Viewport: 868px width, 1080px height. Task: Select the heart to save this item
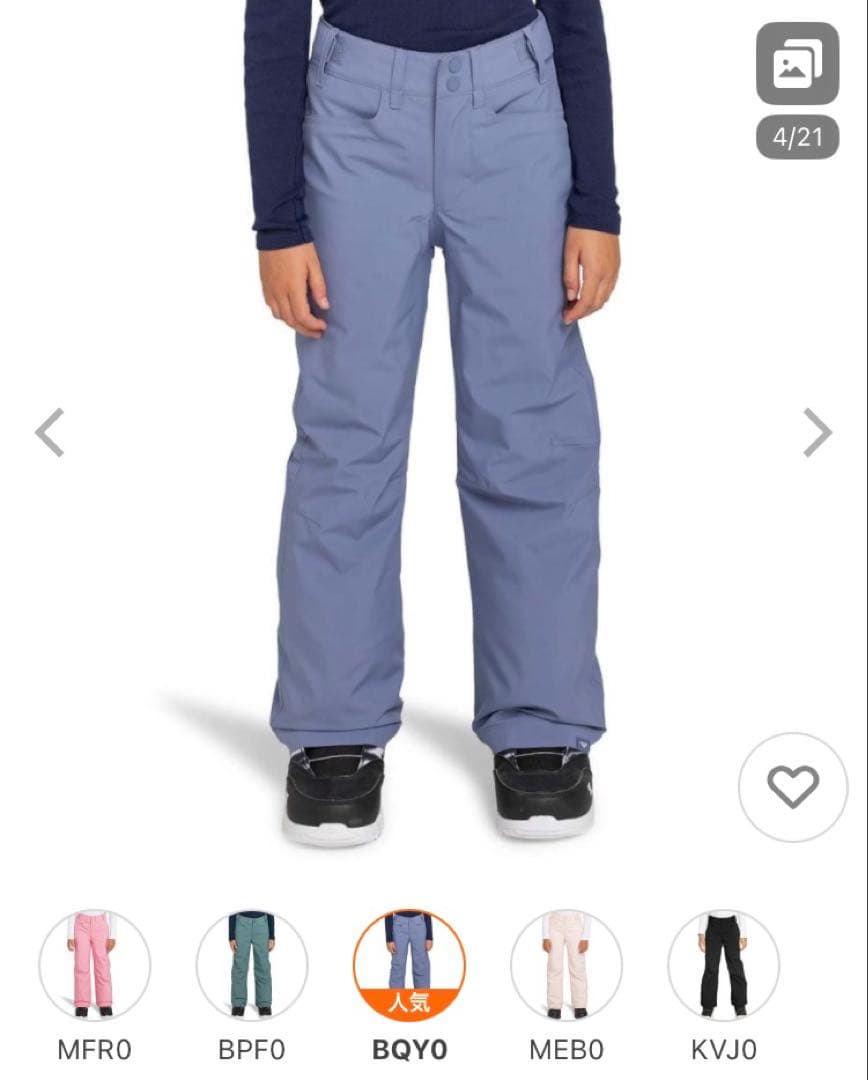click(x=793, y=786)
